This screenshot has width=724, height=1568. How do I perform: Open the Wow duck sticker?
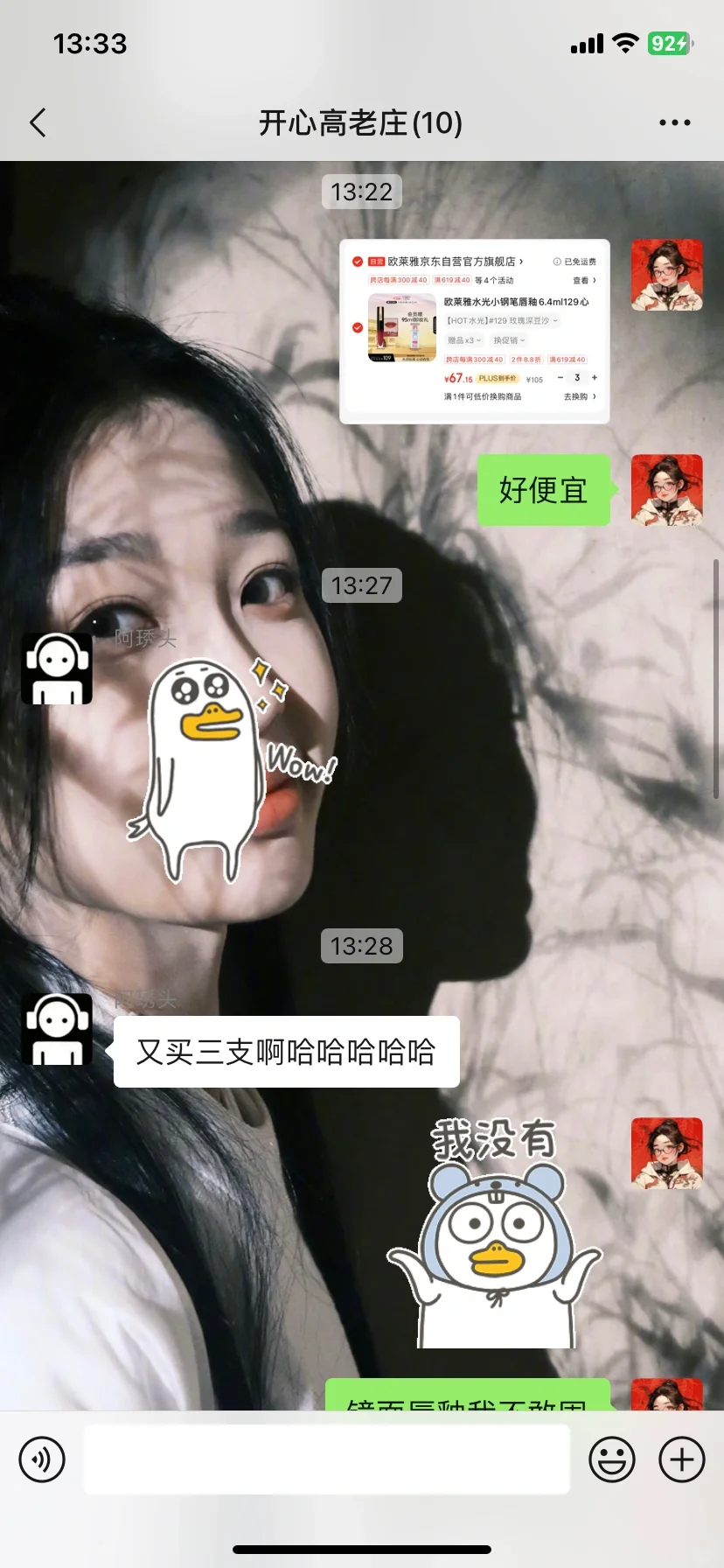click(231, 770)
